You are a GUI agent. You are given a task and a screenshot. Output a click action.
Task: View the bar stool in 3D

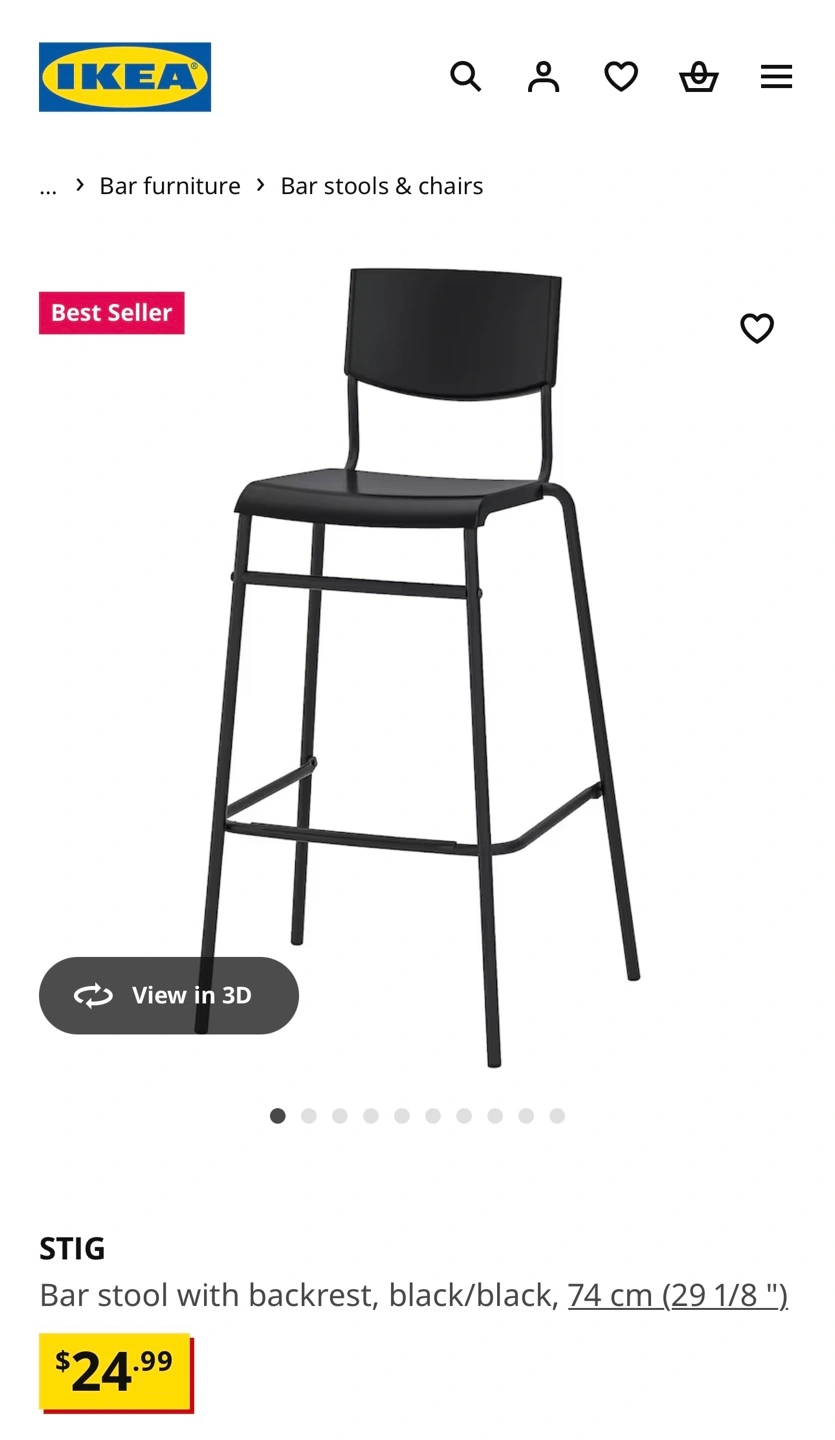[169, 995]
